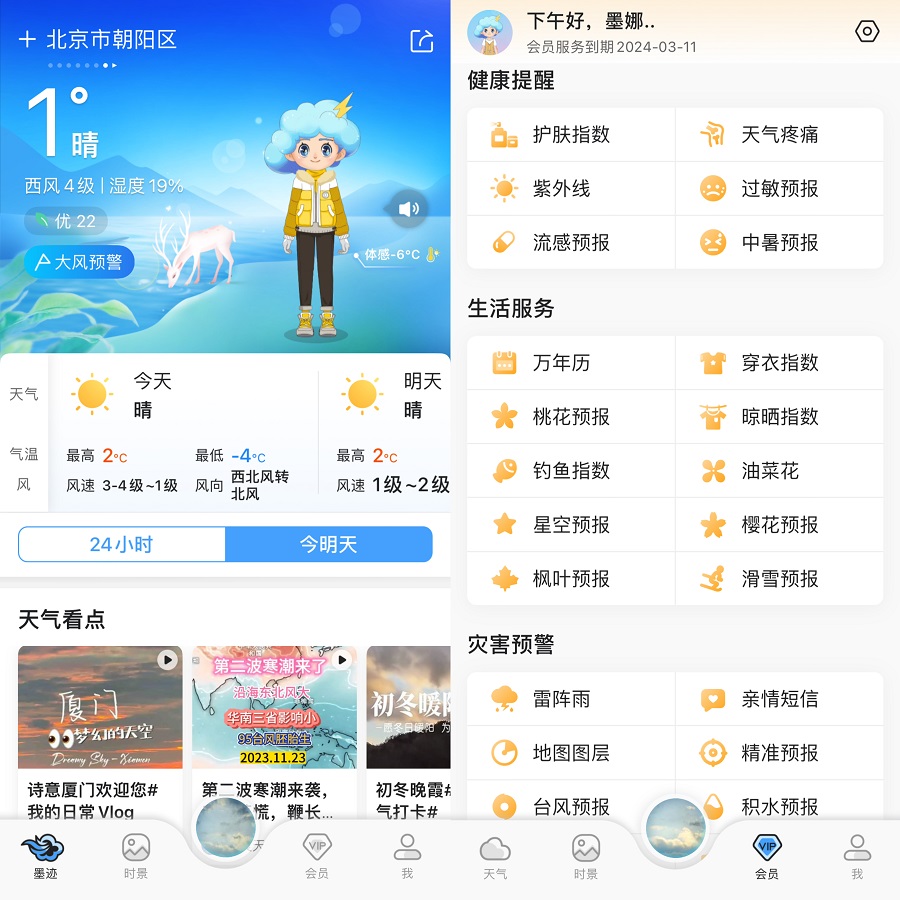
Task: Check the 滑雪预报 ski forecast
Action: 779,579
